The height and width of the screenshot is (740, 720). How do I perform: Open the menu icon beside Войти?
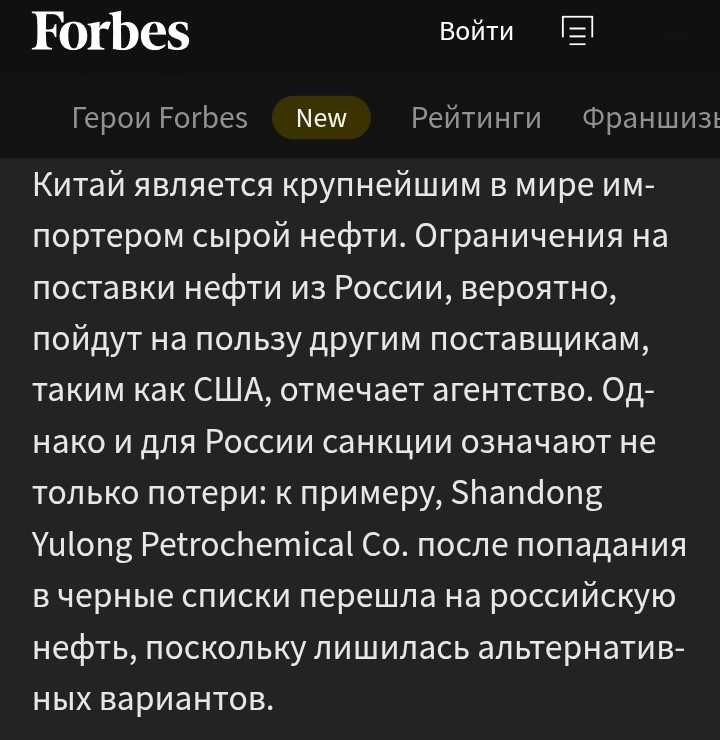pyautogui.click(x=578, y=32)
